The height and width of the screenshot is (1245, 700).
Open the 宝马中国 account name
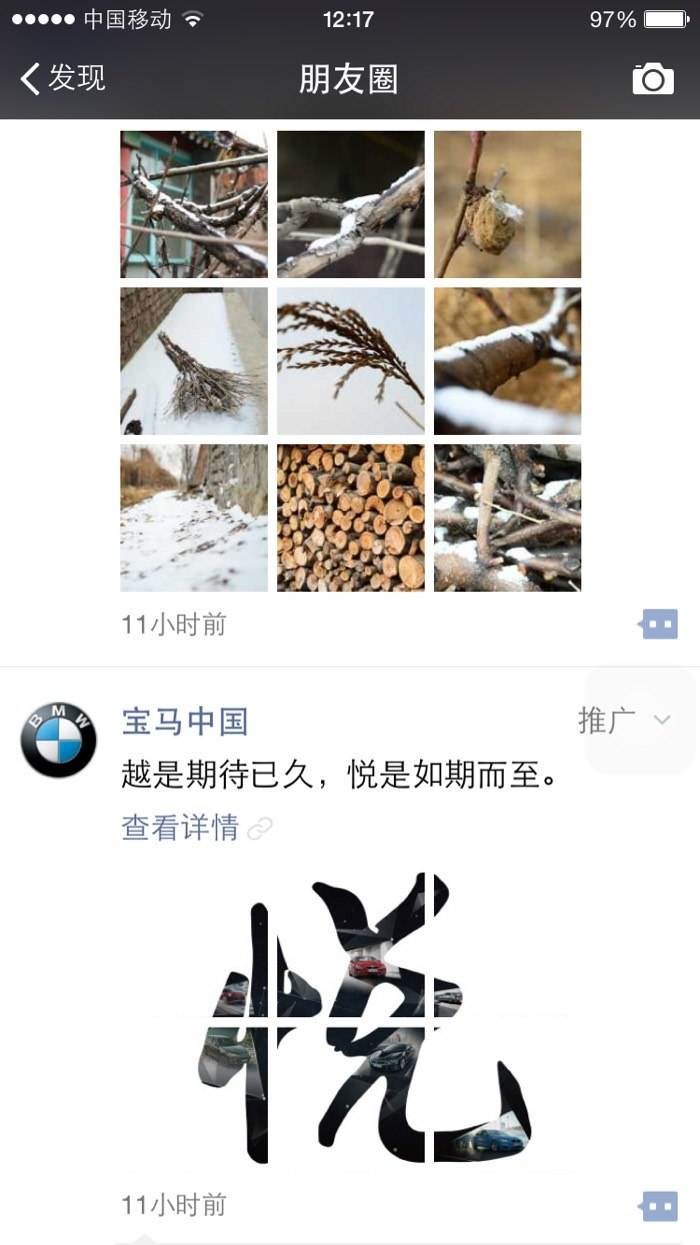coord(185,721)
